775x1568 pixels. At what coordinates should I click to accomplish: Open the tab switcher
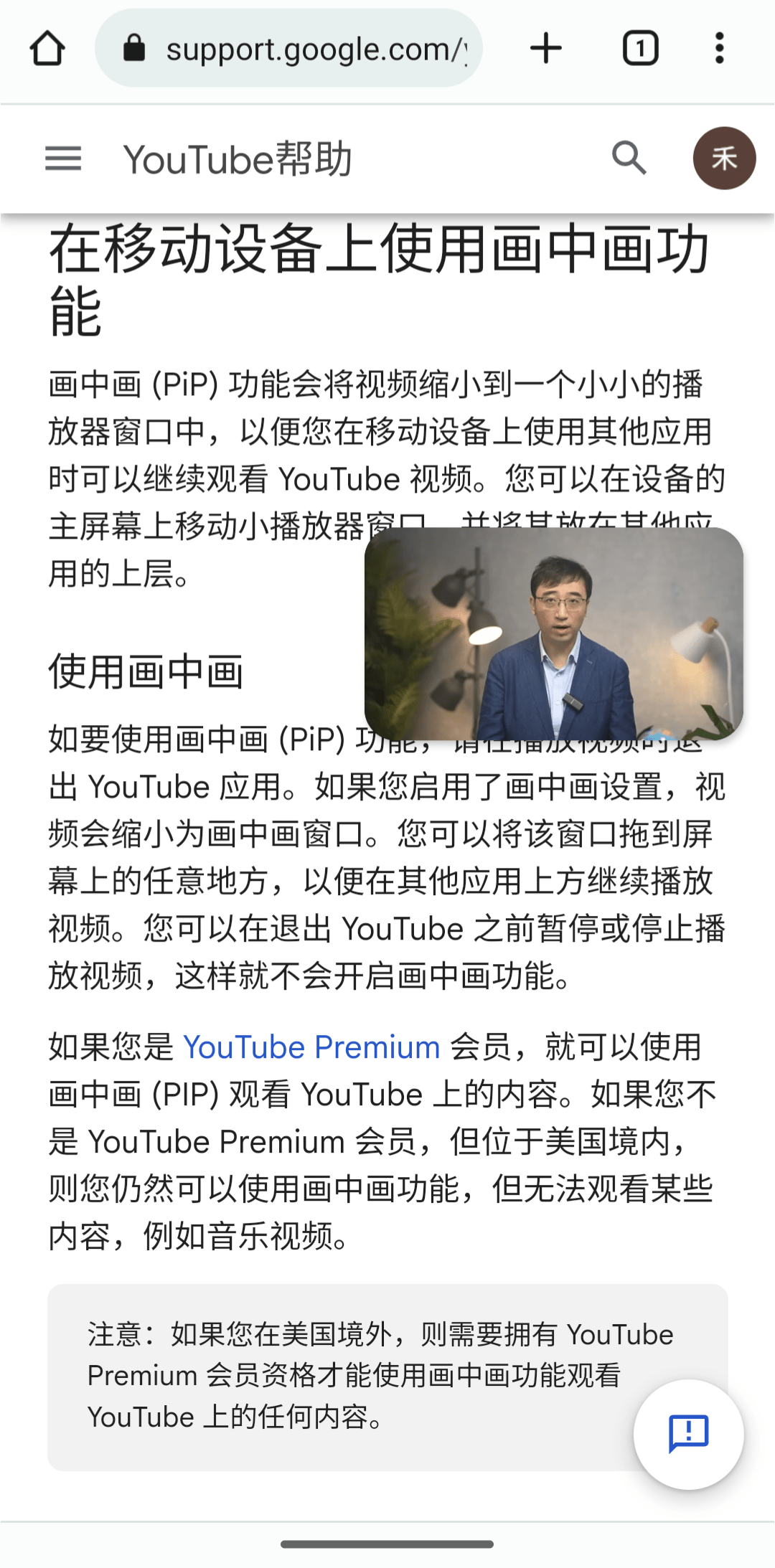tap(640, 49)
